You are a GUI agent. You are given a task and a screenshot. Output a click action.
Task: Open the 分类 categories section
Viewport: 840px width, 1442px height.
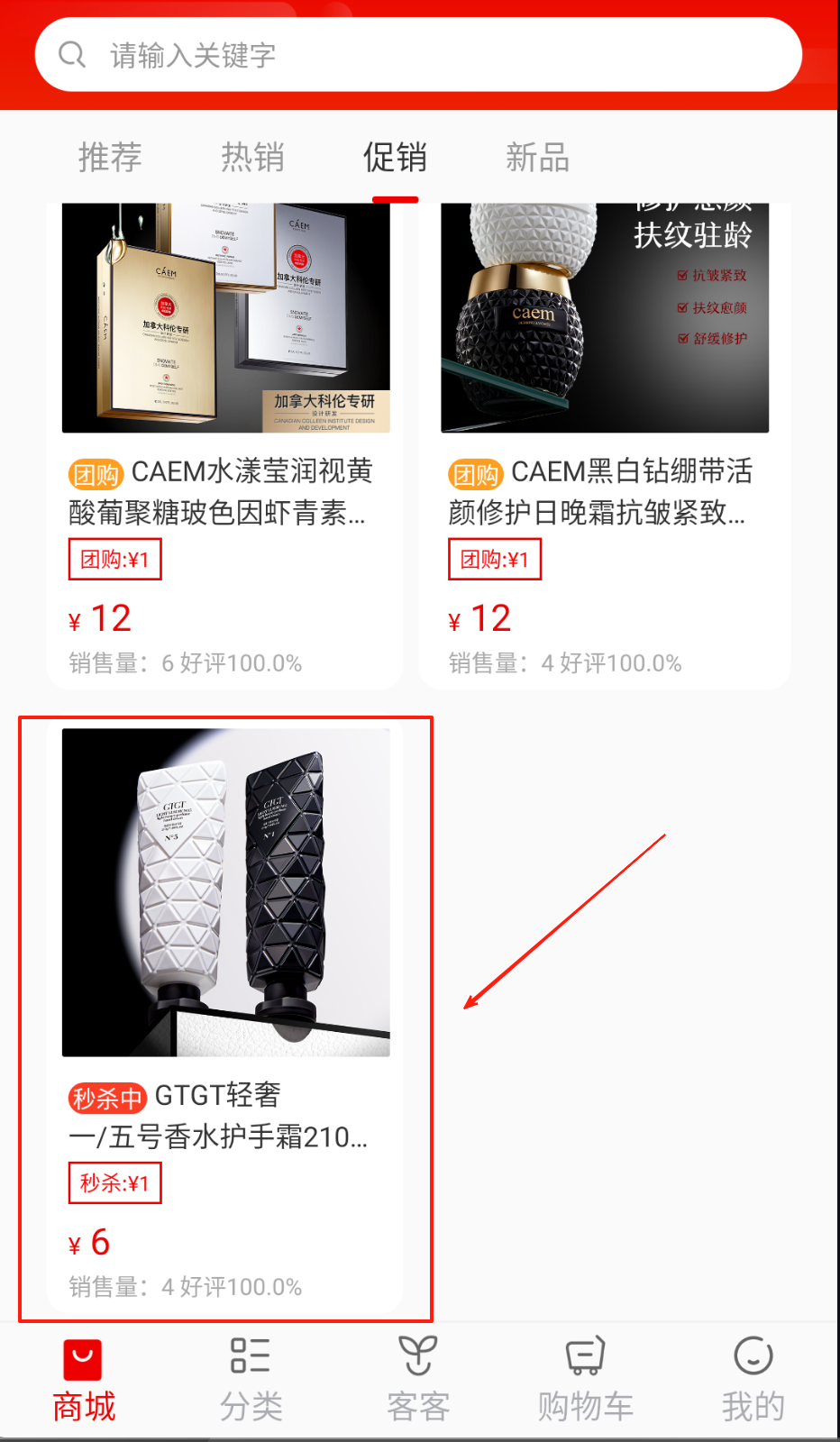(251, 1381)
